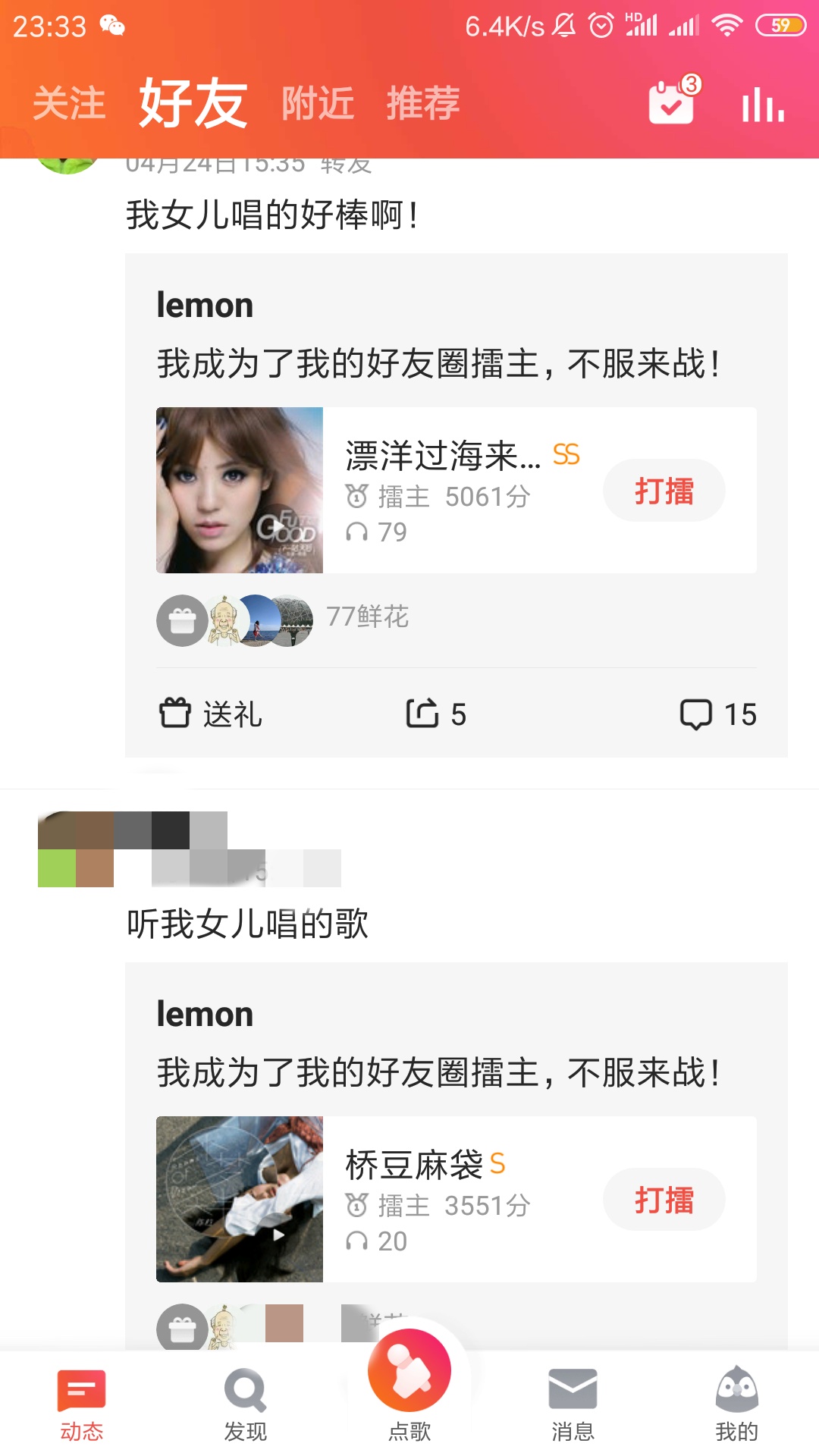Play the 漂洋过海来 song cover
The height and width of the screenshot is (1456, 819).
(x=240, y=490)
